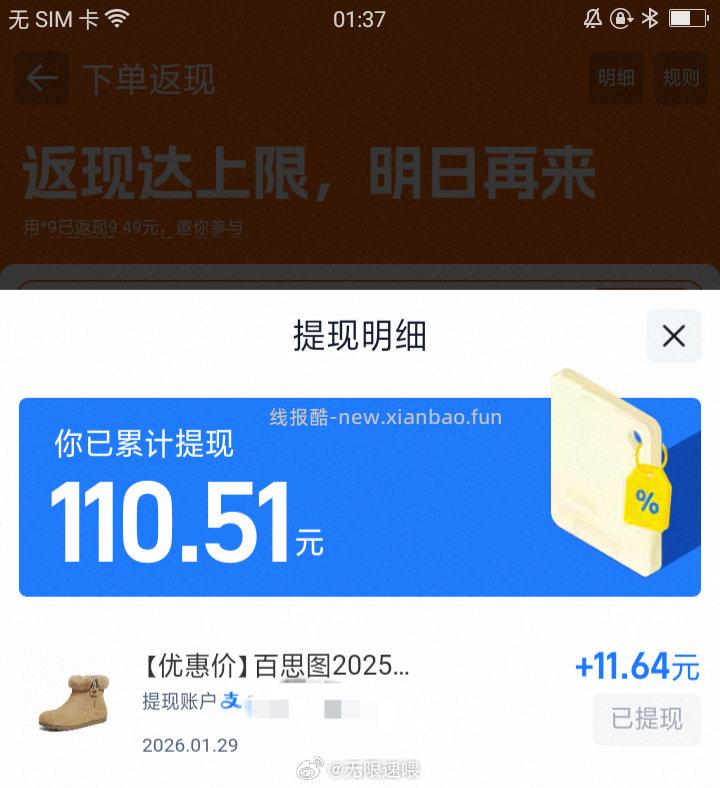Open the 规则 rules page
Image resolution: width=720 pixels, height=788 pixels.
tap(681, 78)
